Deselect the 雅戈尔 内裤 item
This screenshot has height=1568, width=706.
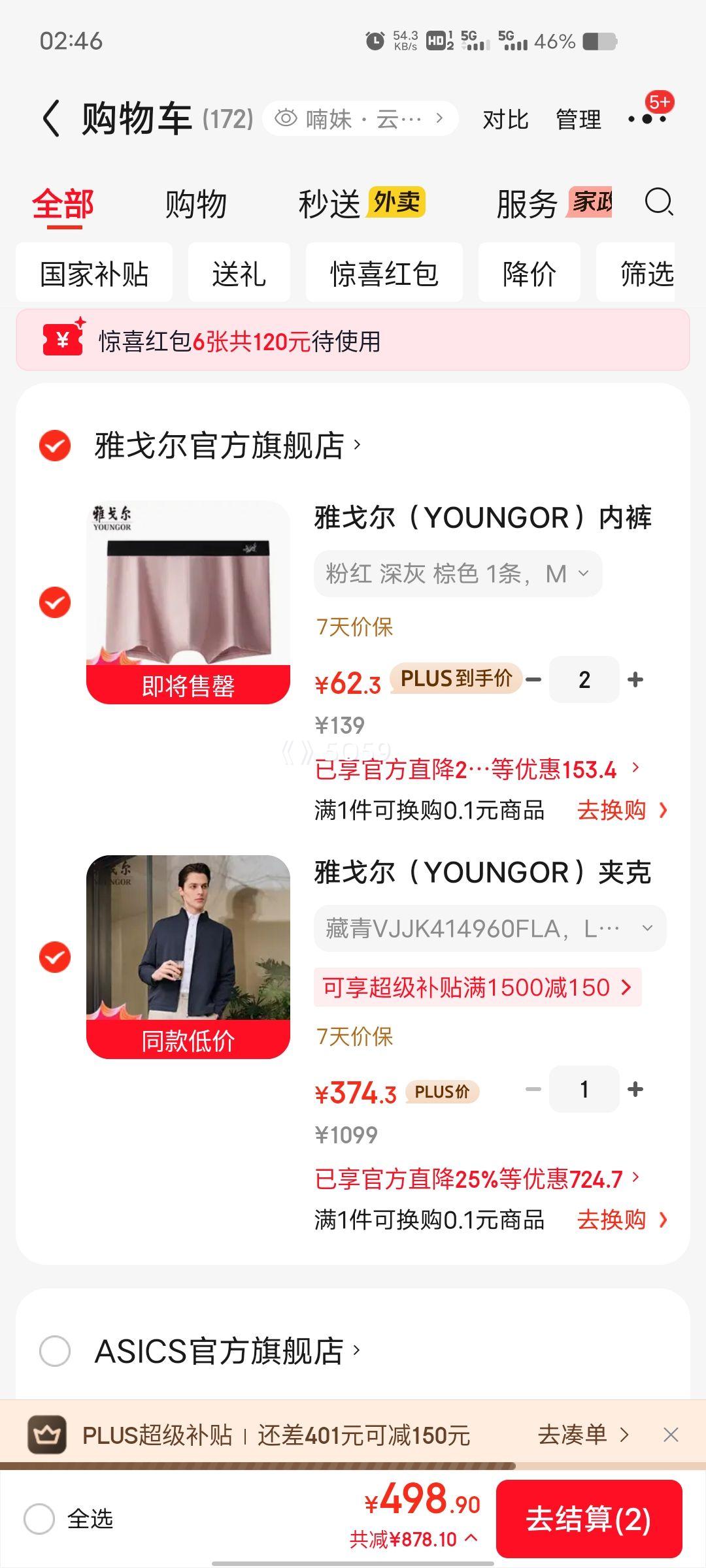pos(55,602)
